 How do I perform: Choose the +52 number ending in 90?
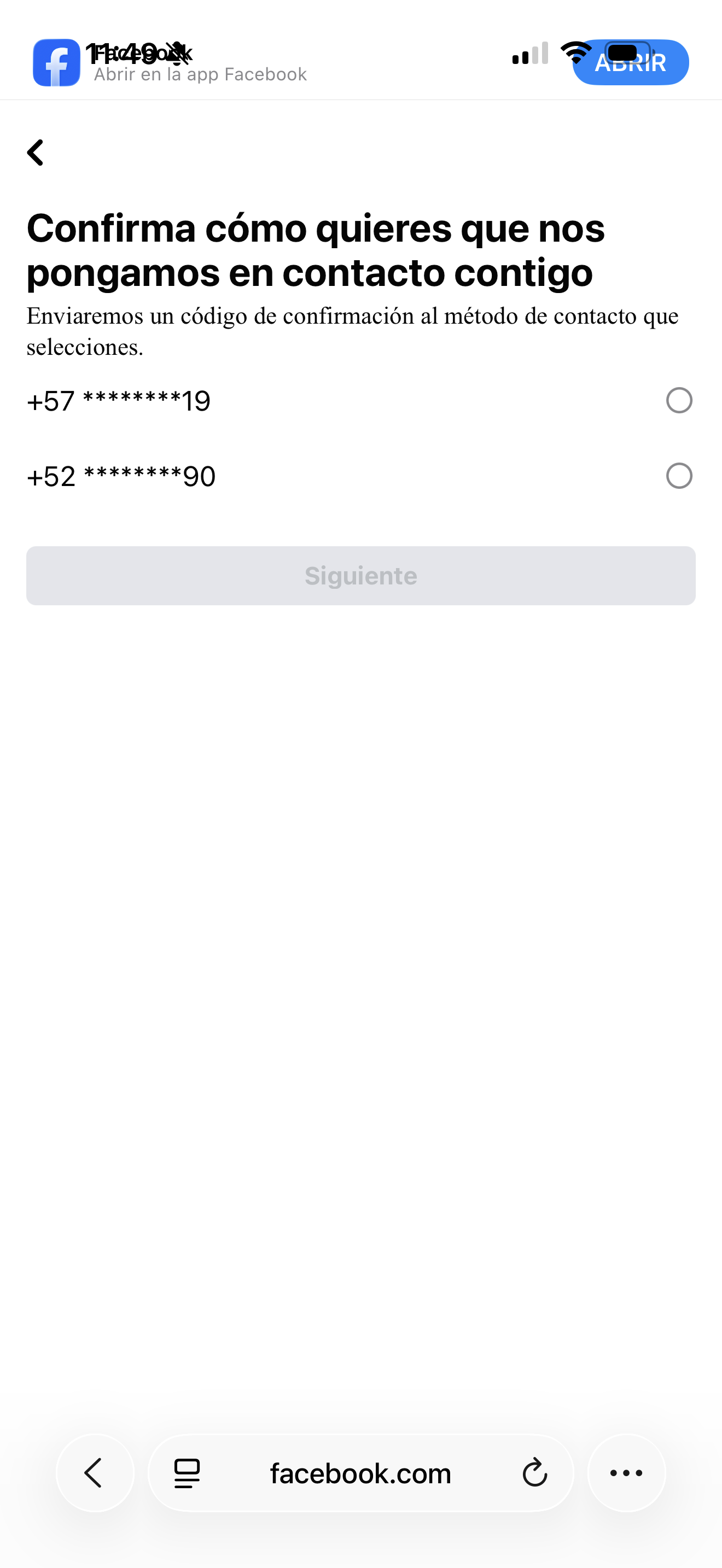(x=679, y=476)
